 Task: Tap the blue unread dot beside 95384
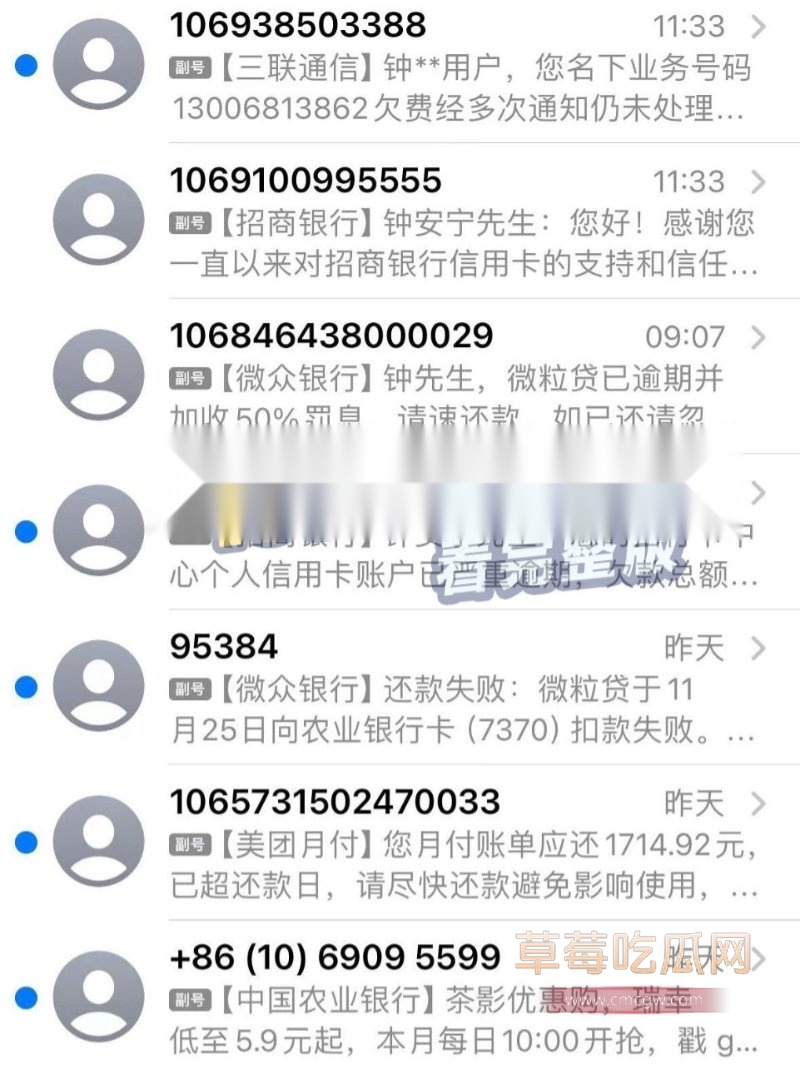27,686
